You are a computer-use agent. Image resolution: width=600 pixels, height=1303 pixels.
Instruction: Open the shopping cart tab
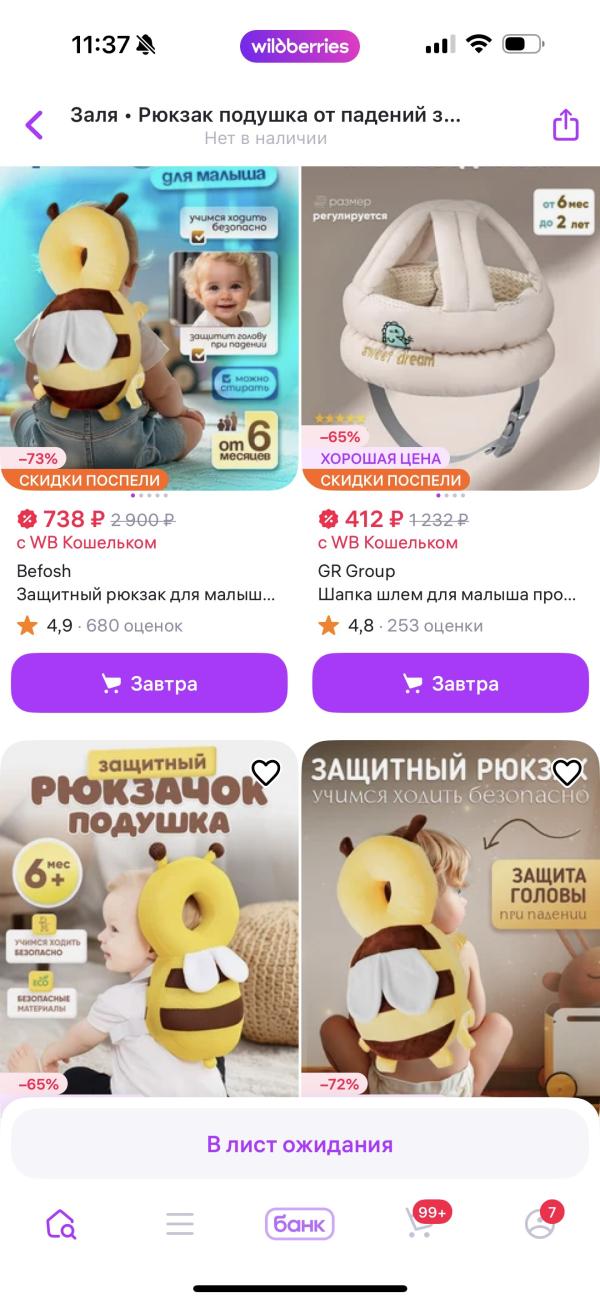point(421,1223)
